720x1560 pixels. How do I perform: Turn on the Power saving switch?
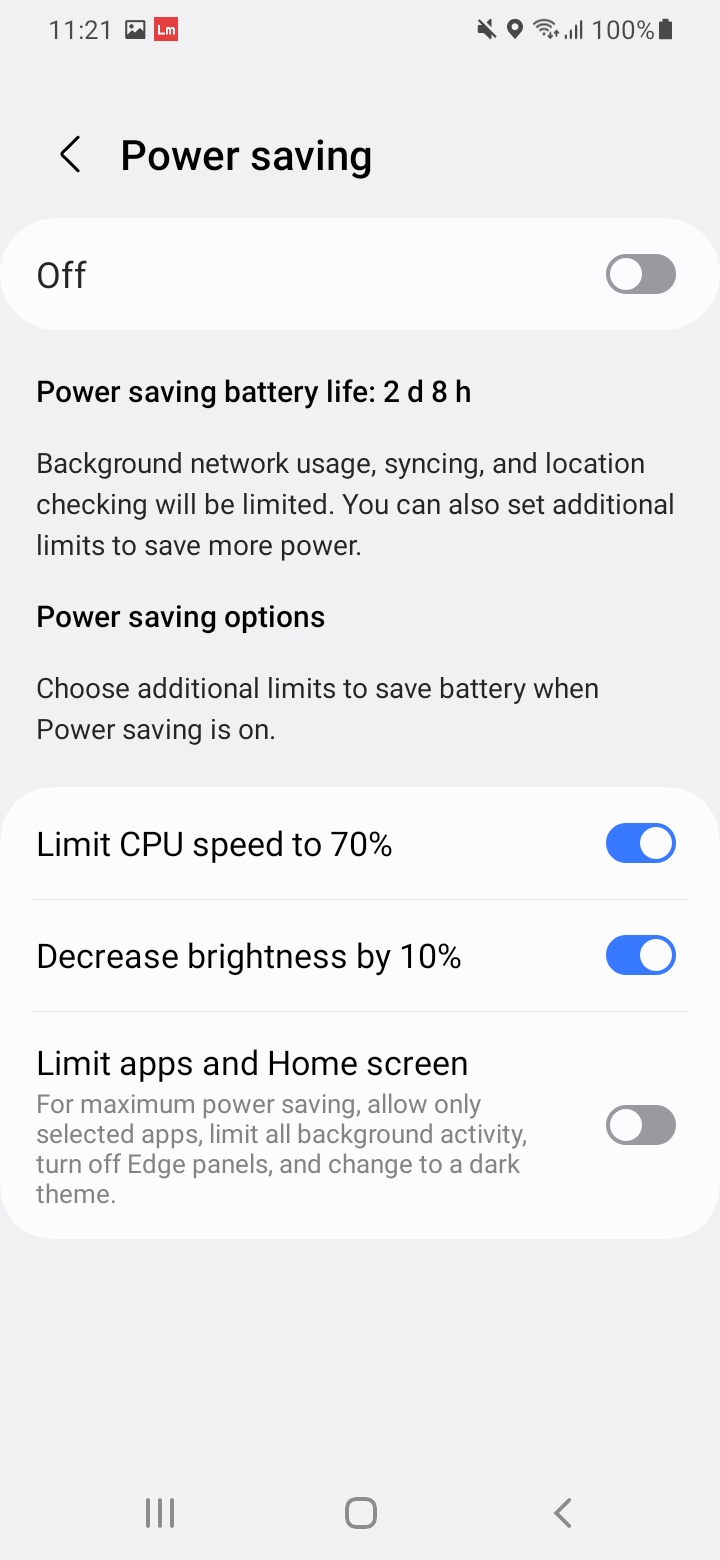click(641, 274)
